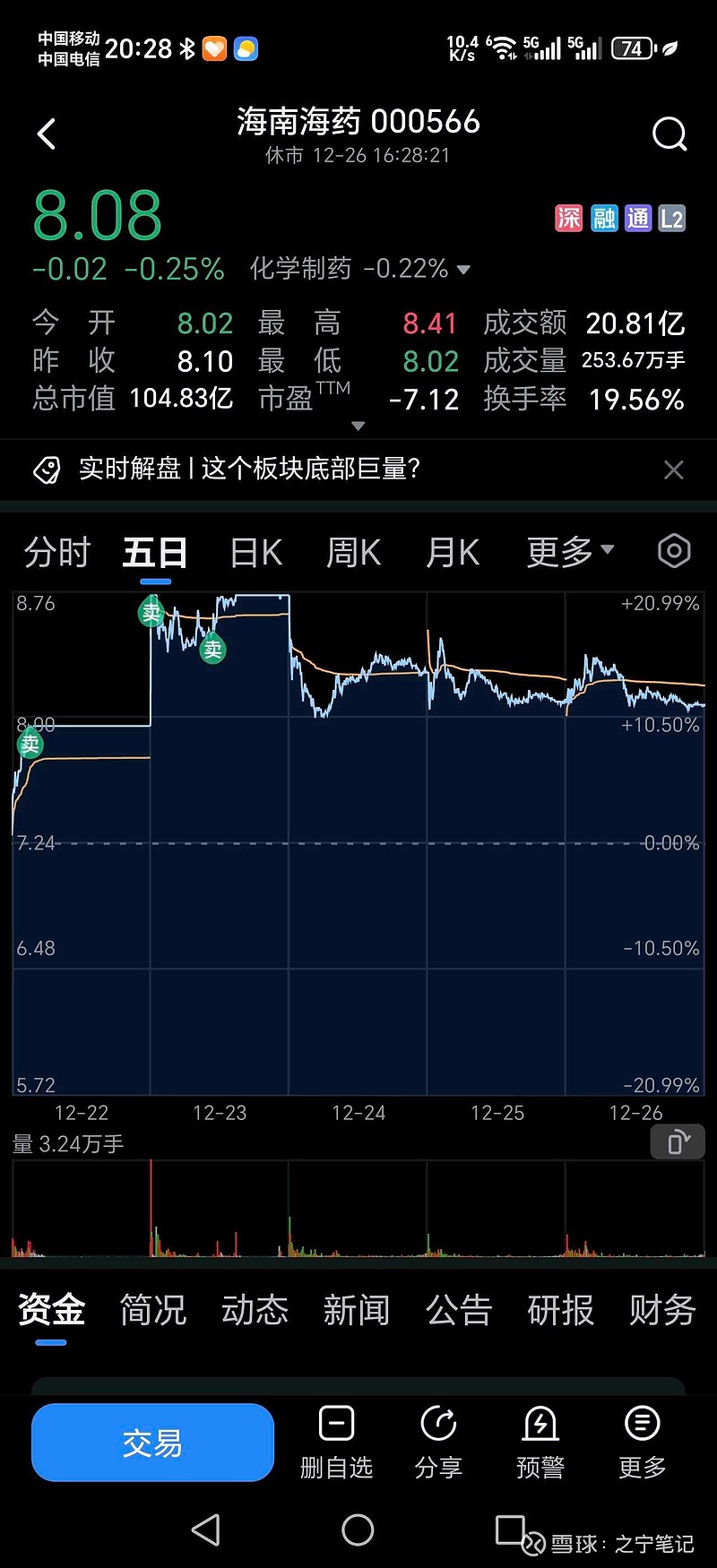Switch to the 日K daily chart tab

[255, 552]
